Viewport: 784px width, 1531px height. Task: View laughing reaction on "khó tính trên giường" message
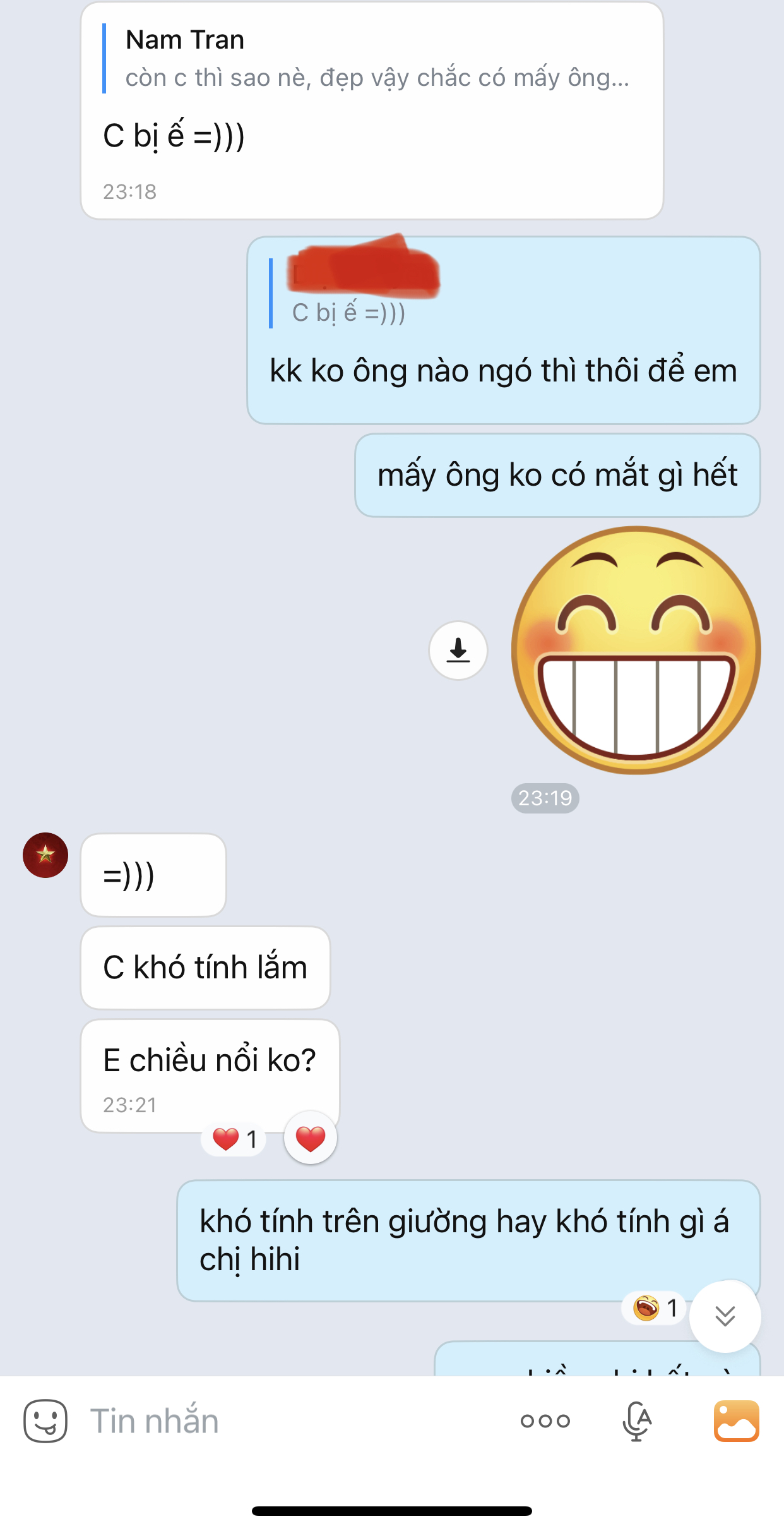pyautogui.click(x=655, y=1307)
